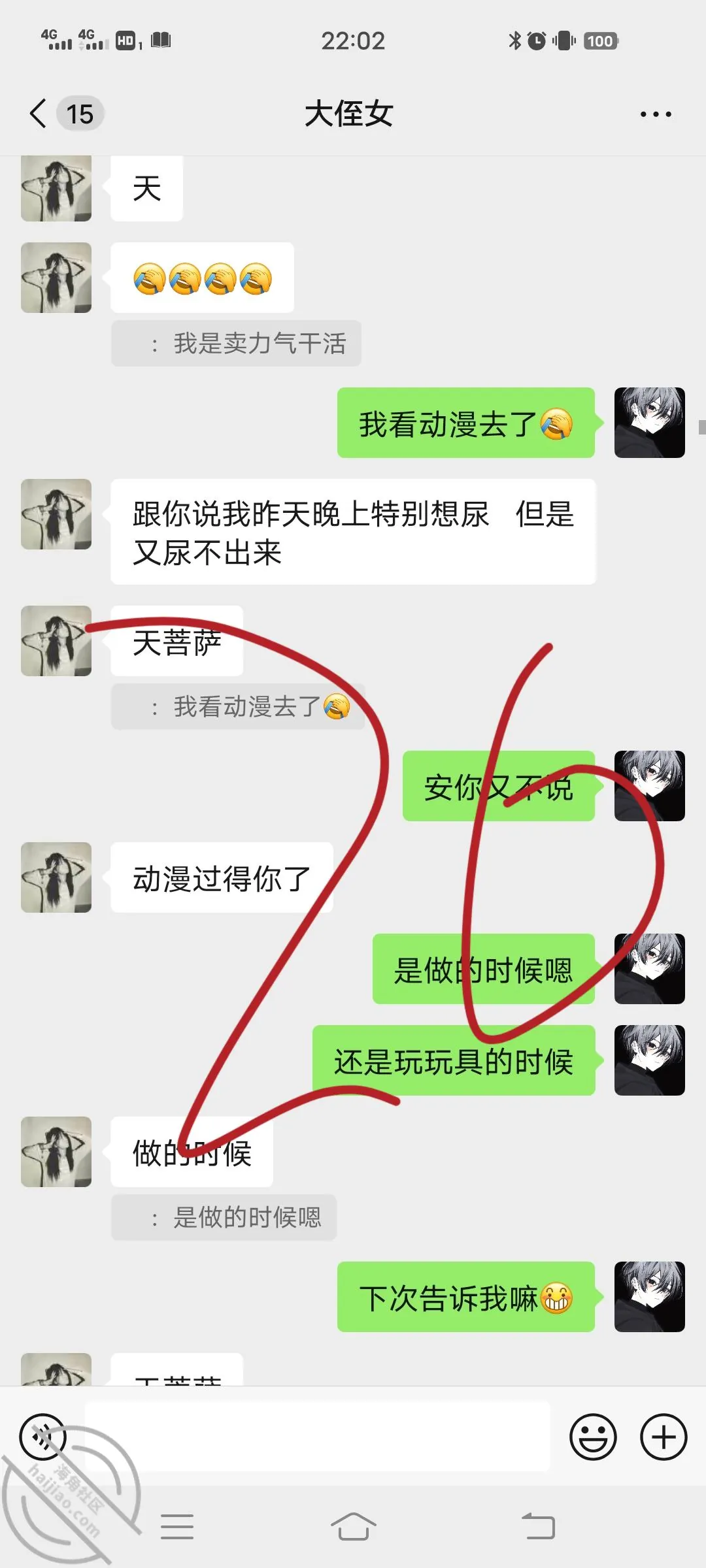This screenshot has width=706, height=1568.
Task: Open the system recent apps menu
Action: (177, 1527)
